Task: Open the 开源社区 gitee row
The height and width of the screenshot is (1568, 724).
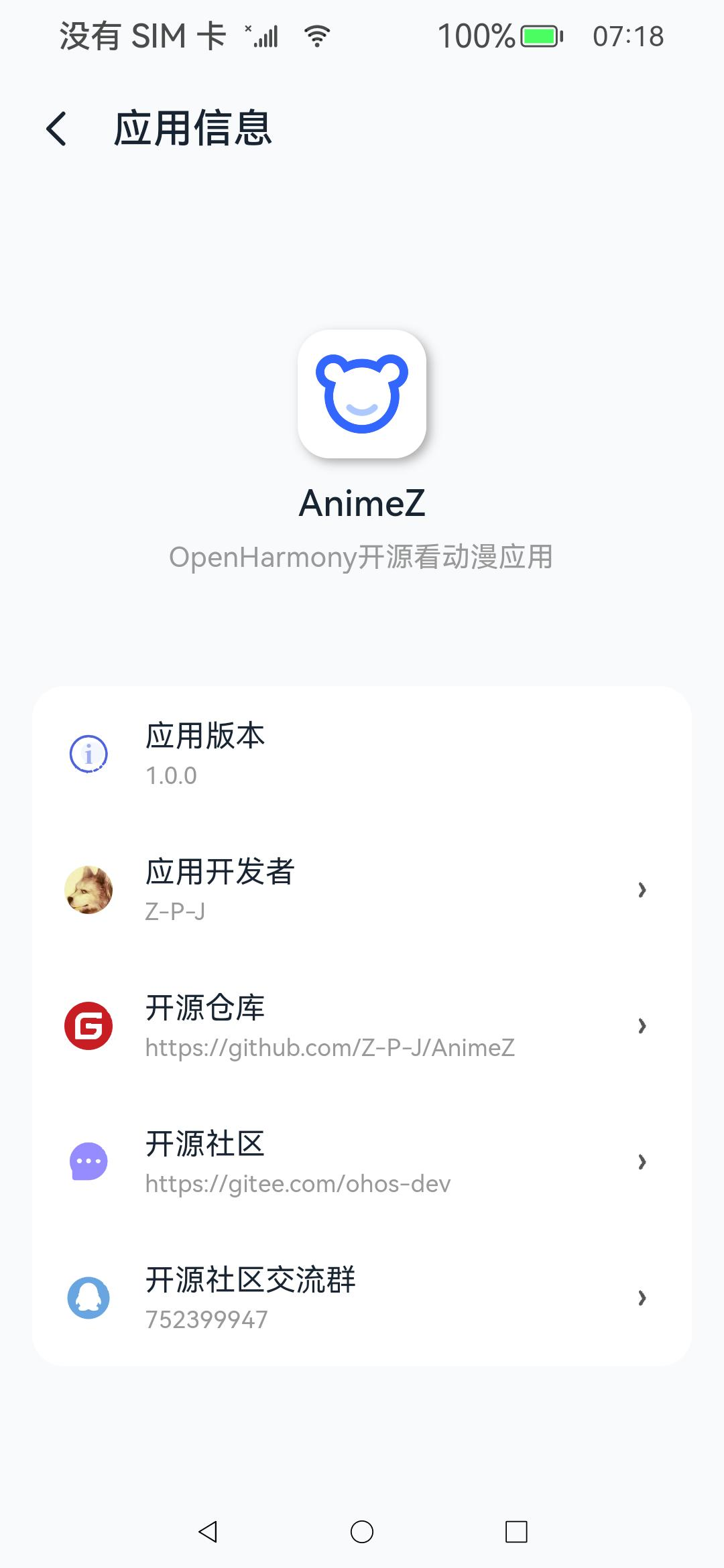Action: pyautogui.click(x=362, y=1162)
